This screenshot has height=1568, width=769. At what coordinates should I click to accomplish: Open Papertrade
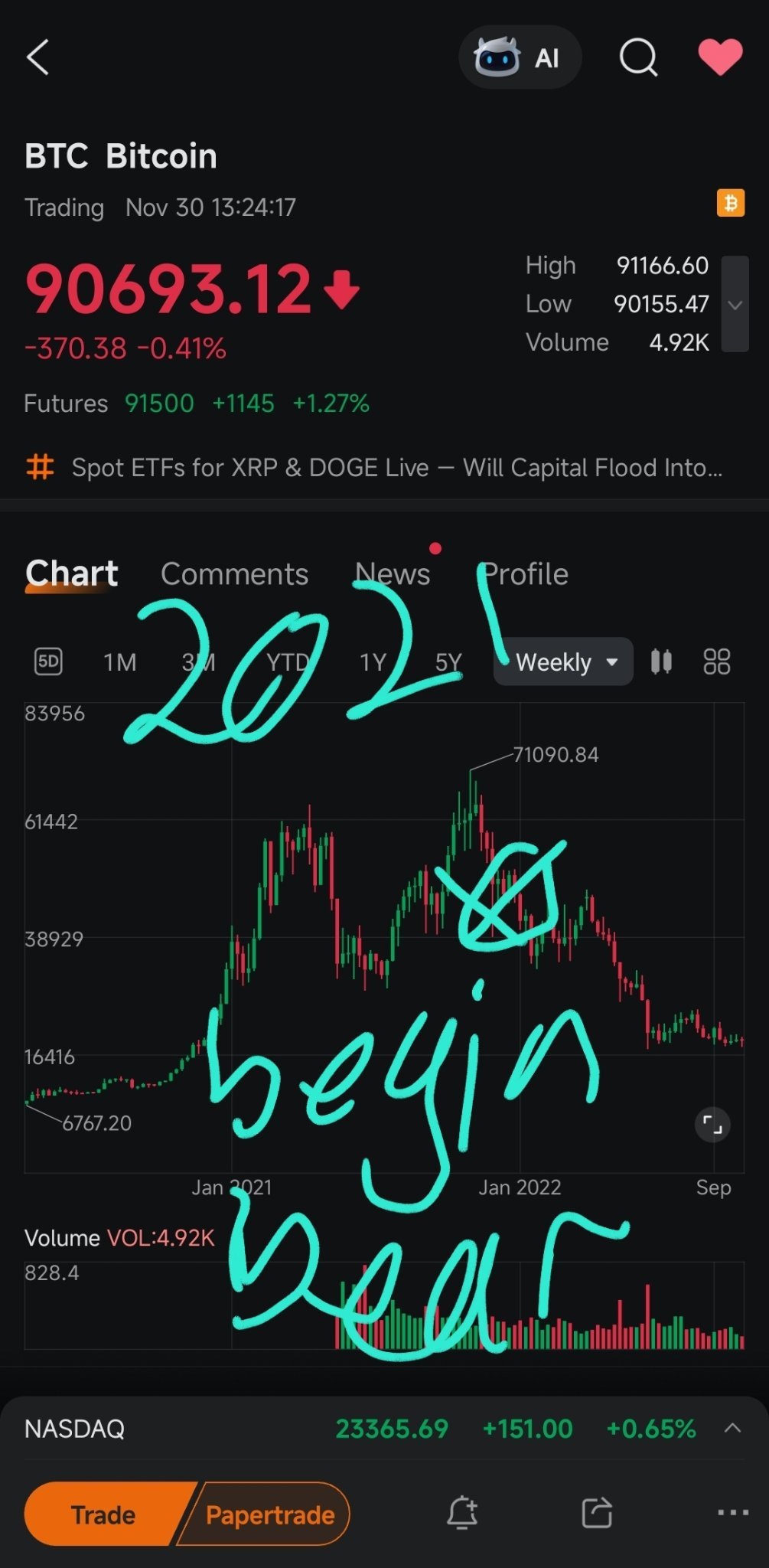point(269,1514)
